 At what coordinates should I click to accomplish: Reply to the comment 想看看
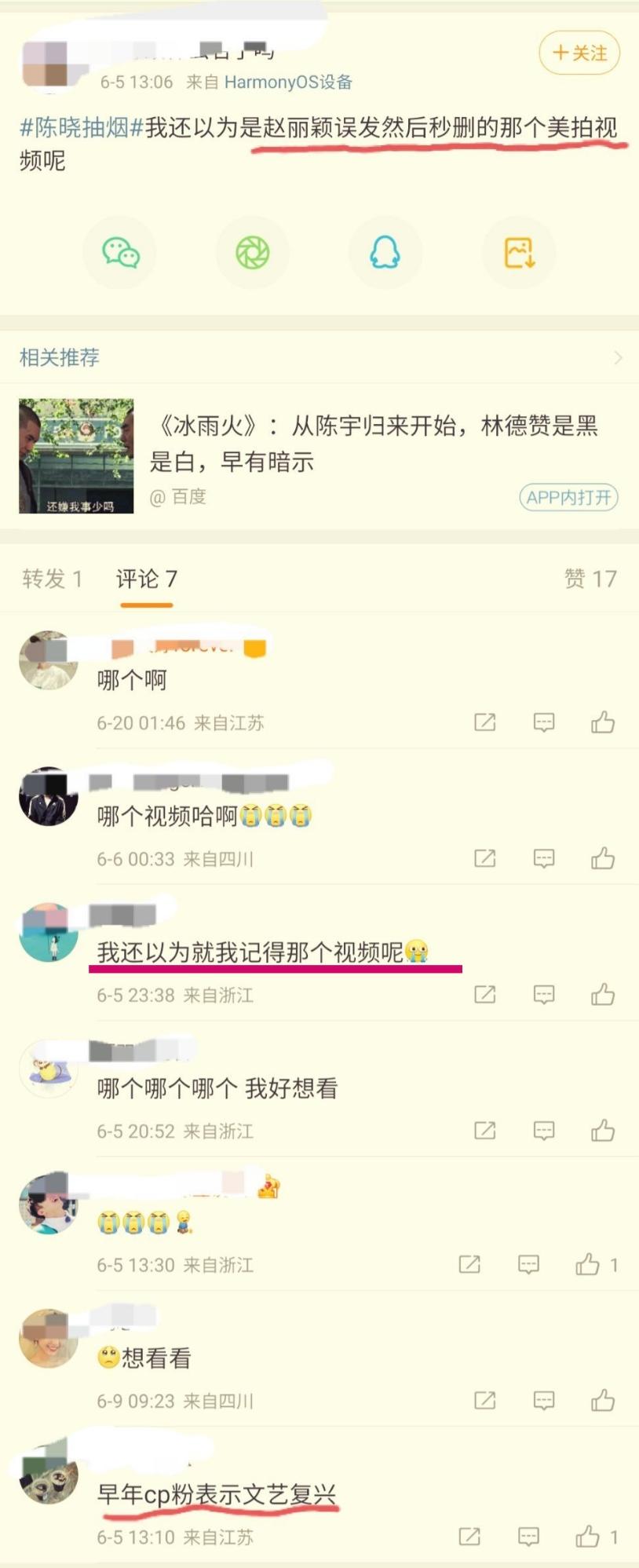[x=544, y=1401]
